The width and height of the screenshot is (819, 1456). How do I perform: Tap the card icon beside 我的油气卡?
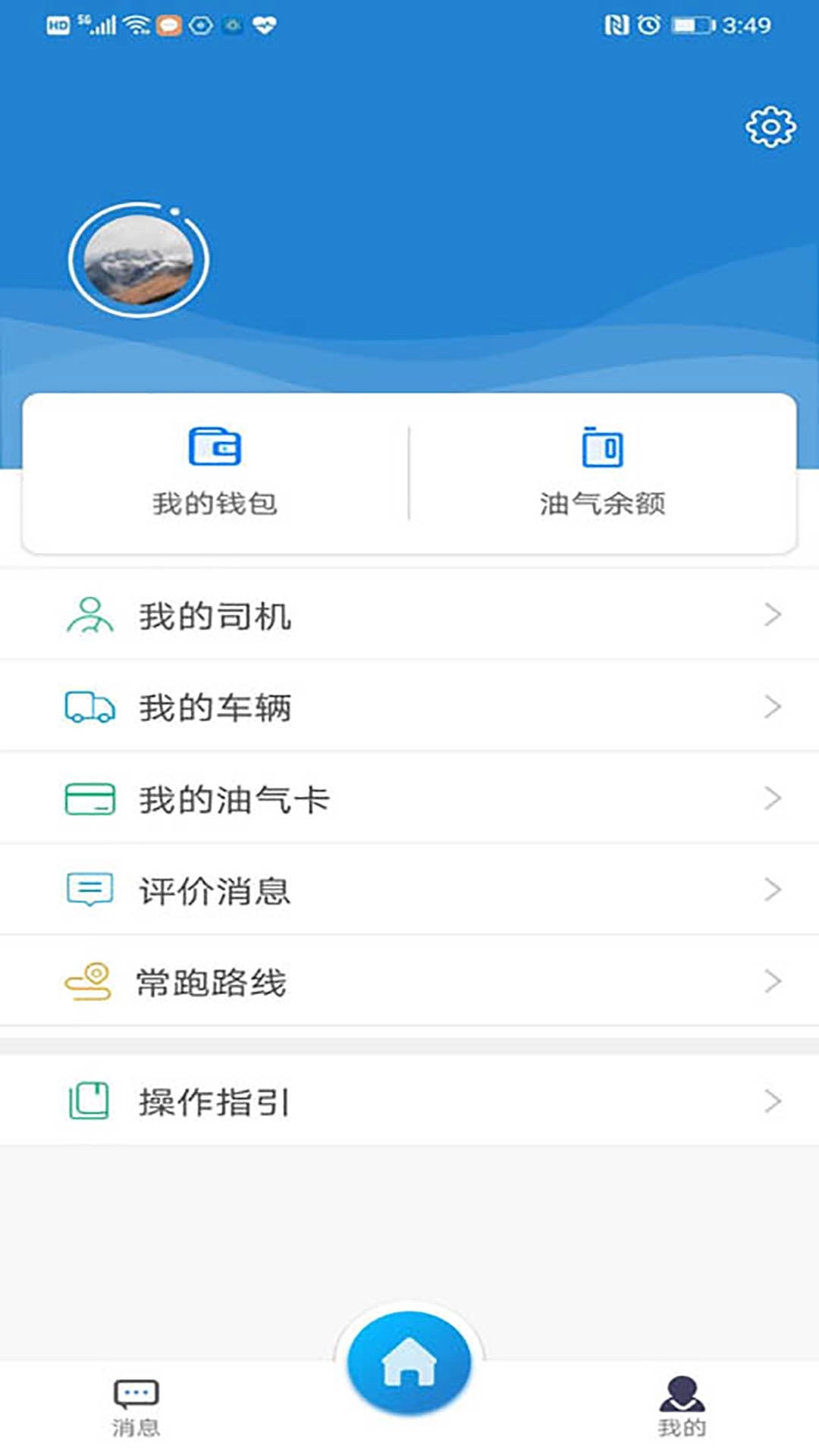coord(89,797)
